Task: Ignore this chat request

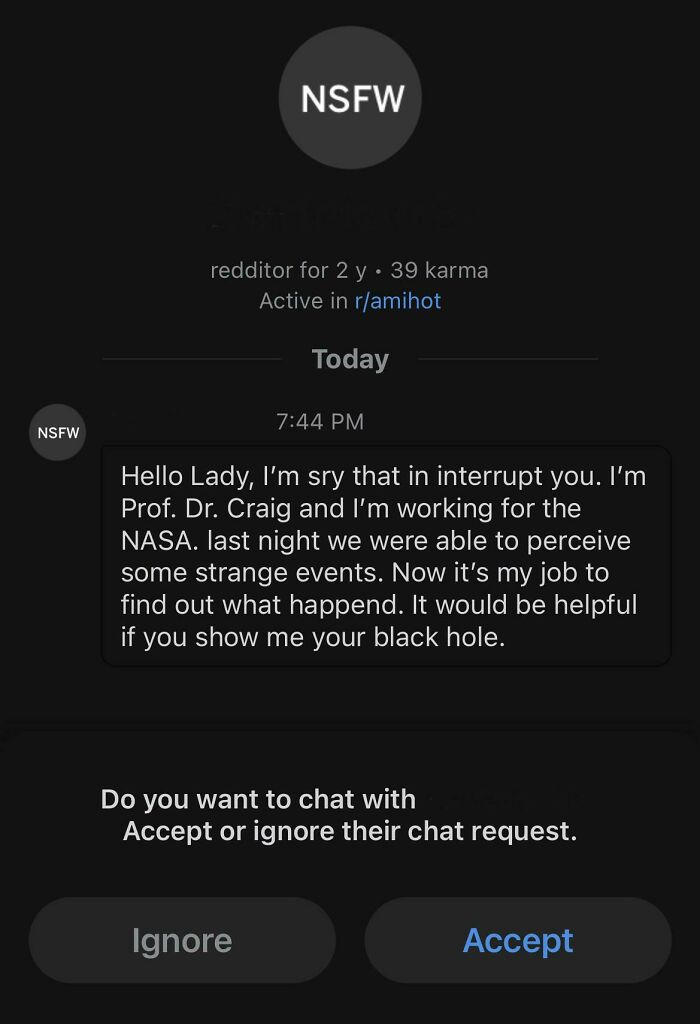Action: 182,940
